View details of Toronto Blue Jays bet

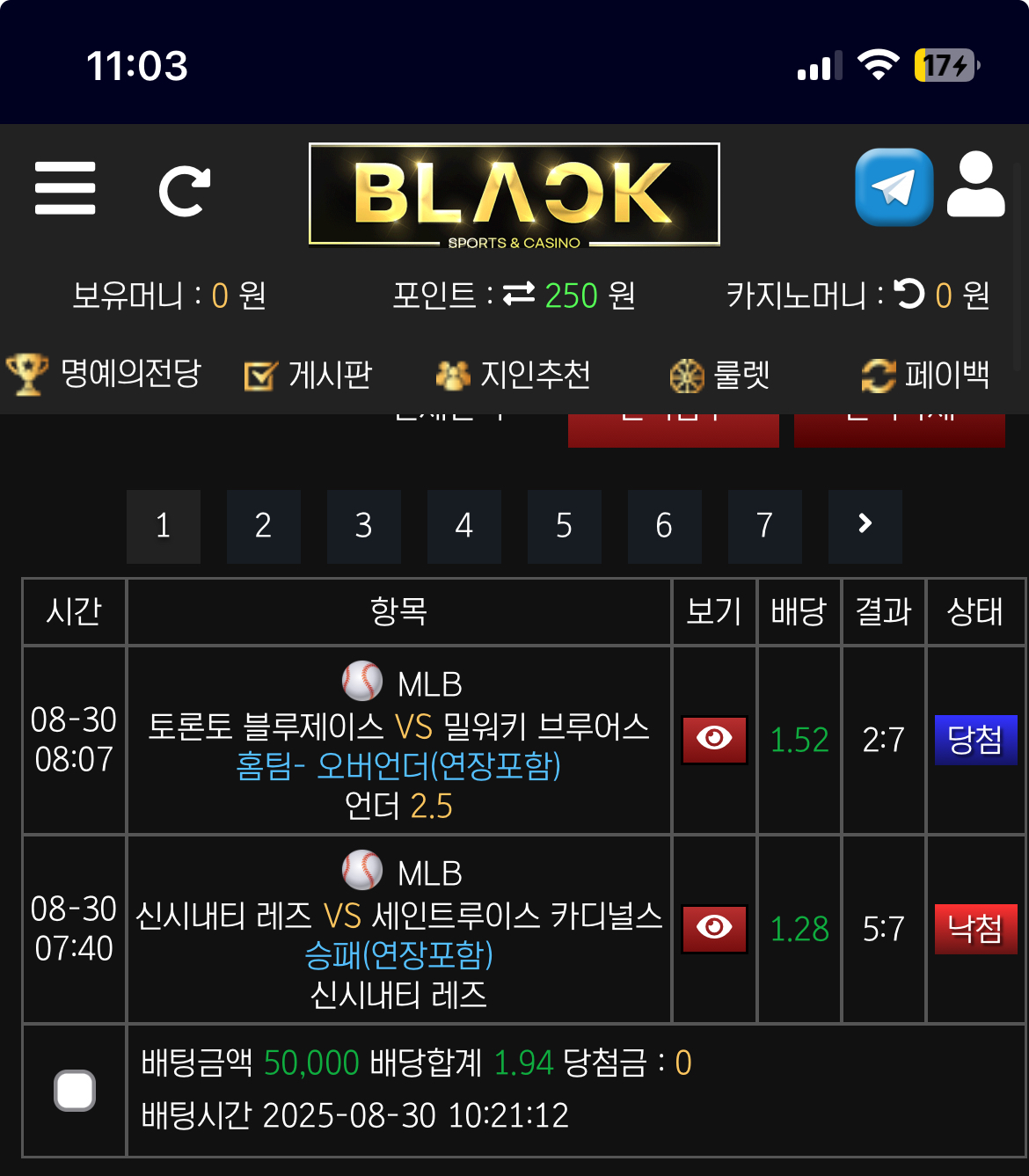714,739
